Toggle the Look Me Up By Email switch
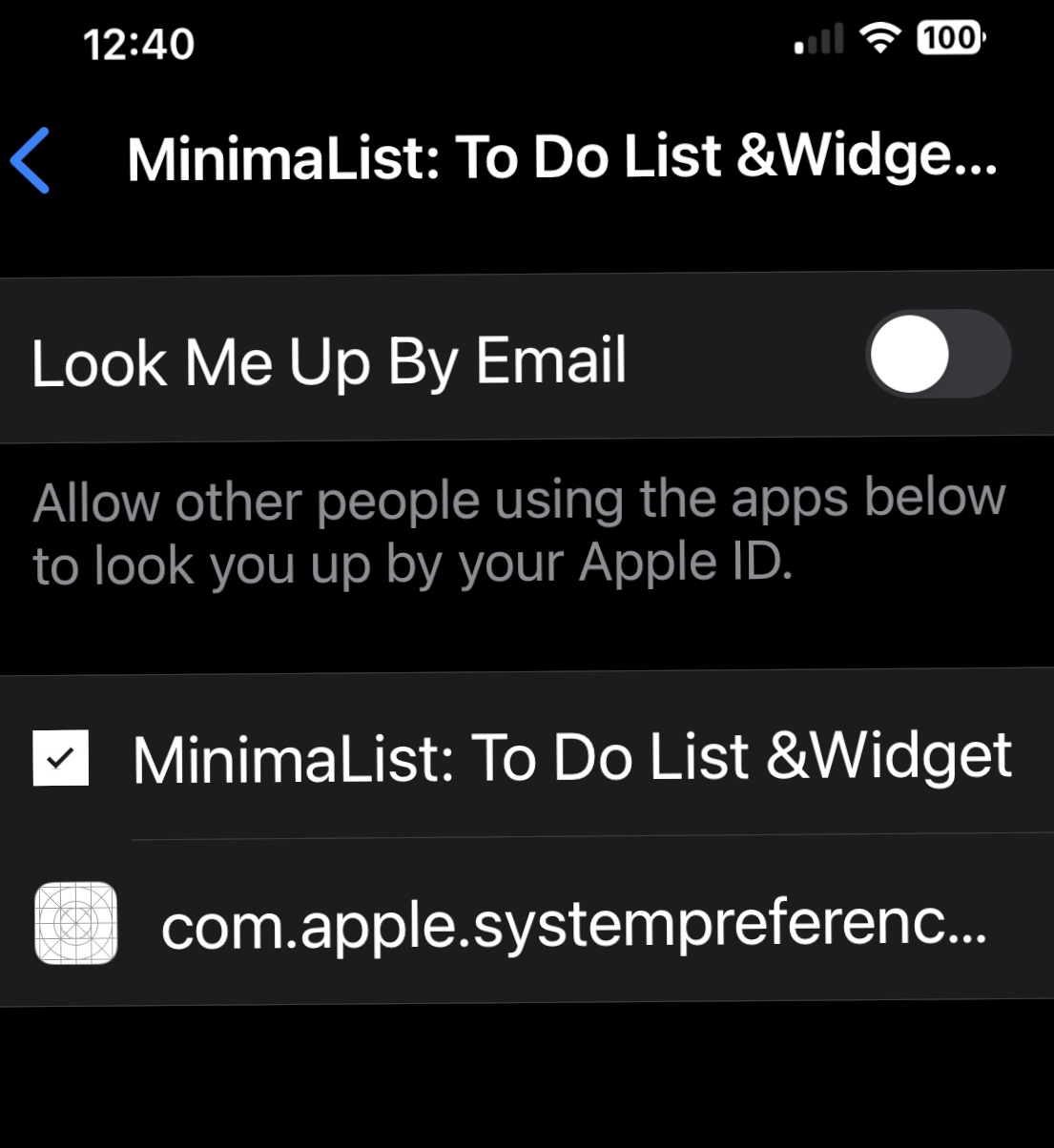 [937, 354]
